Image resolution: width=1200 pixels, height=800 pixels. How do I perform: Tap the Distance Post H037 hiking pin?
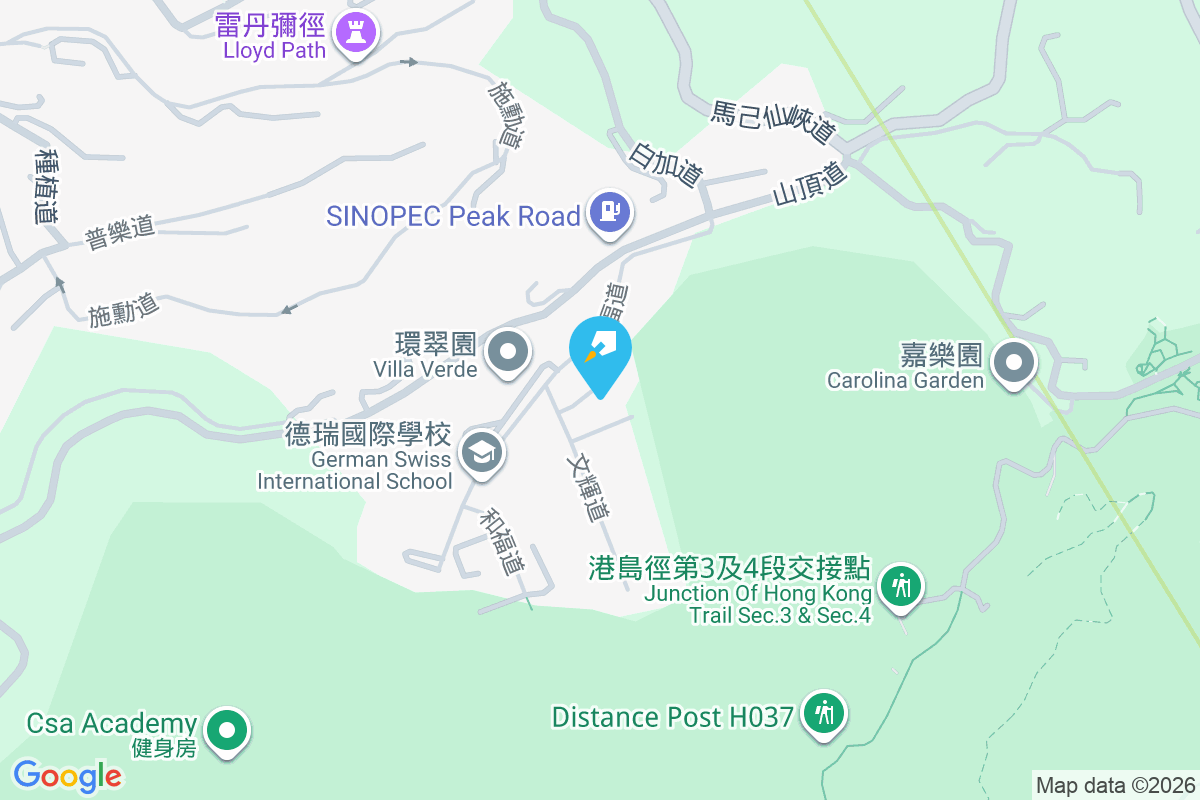(x=825, y=714)
